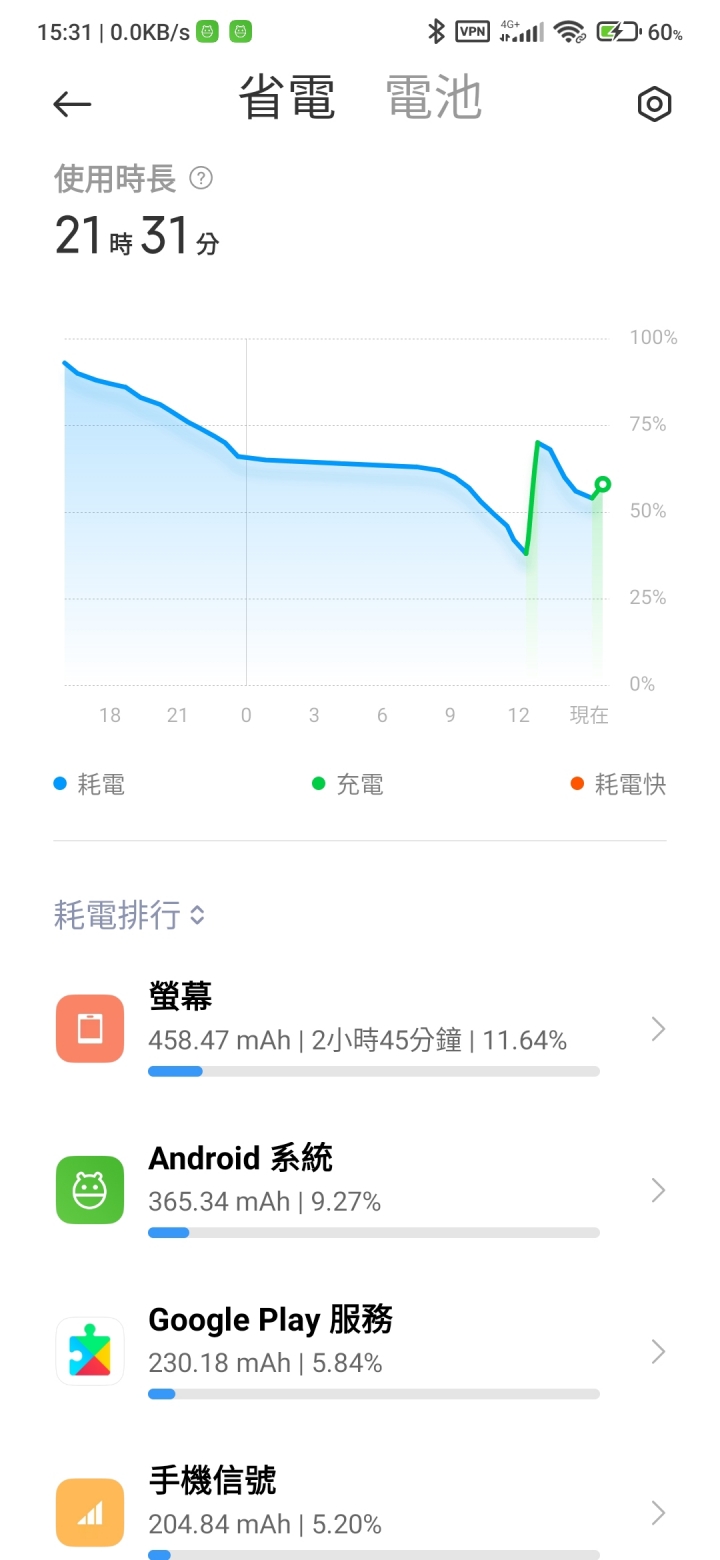Open 螢幕 power usage details

[360, 1029]
